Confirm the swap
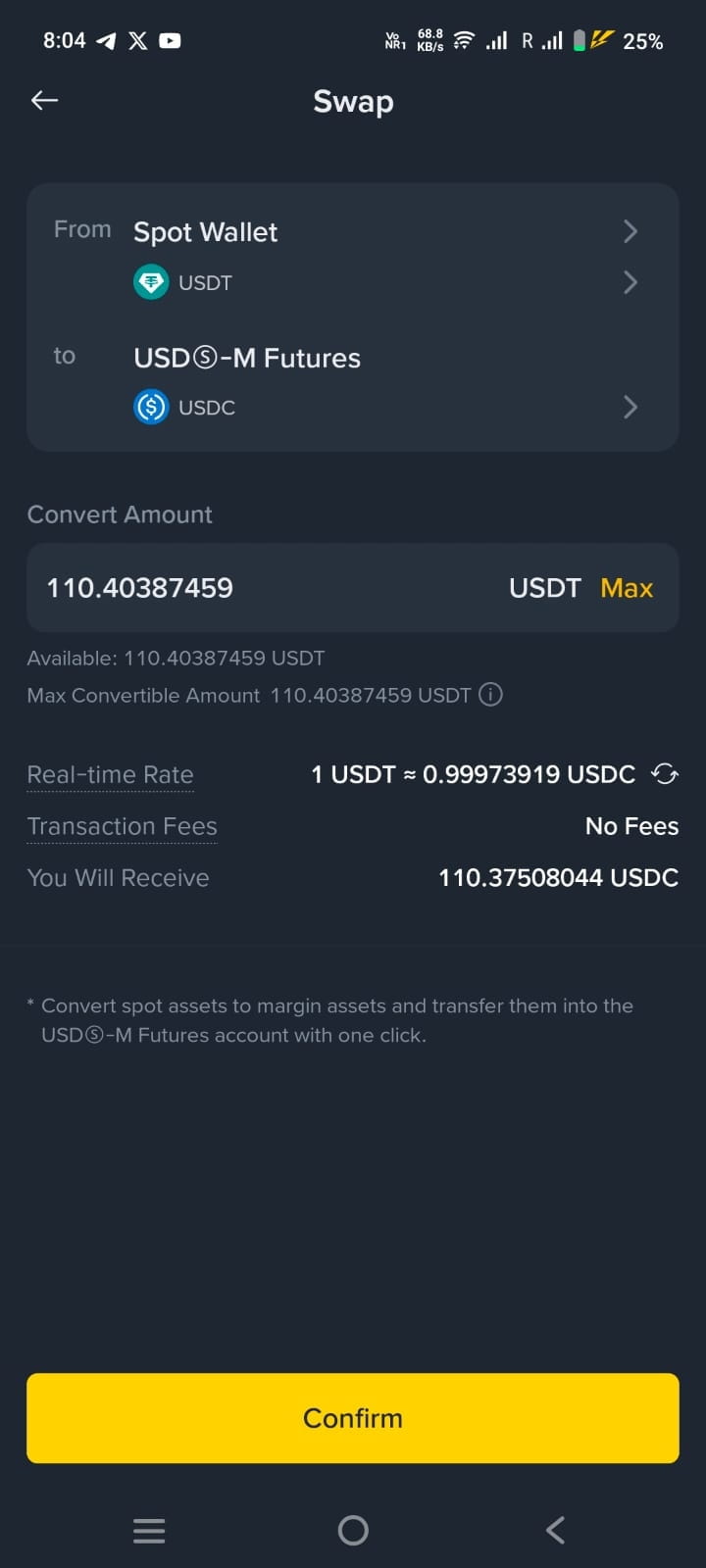 [x=353, y=1418]
